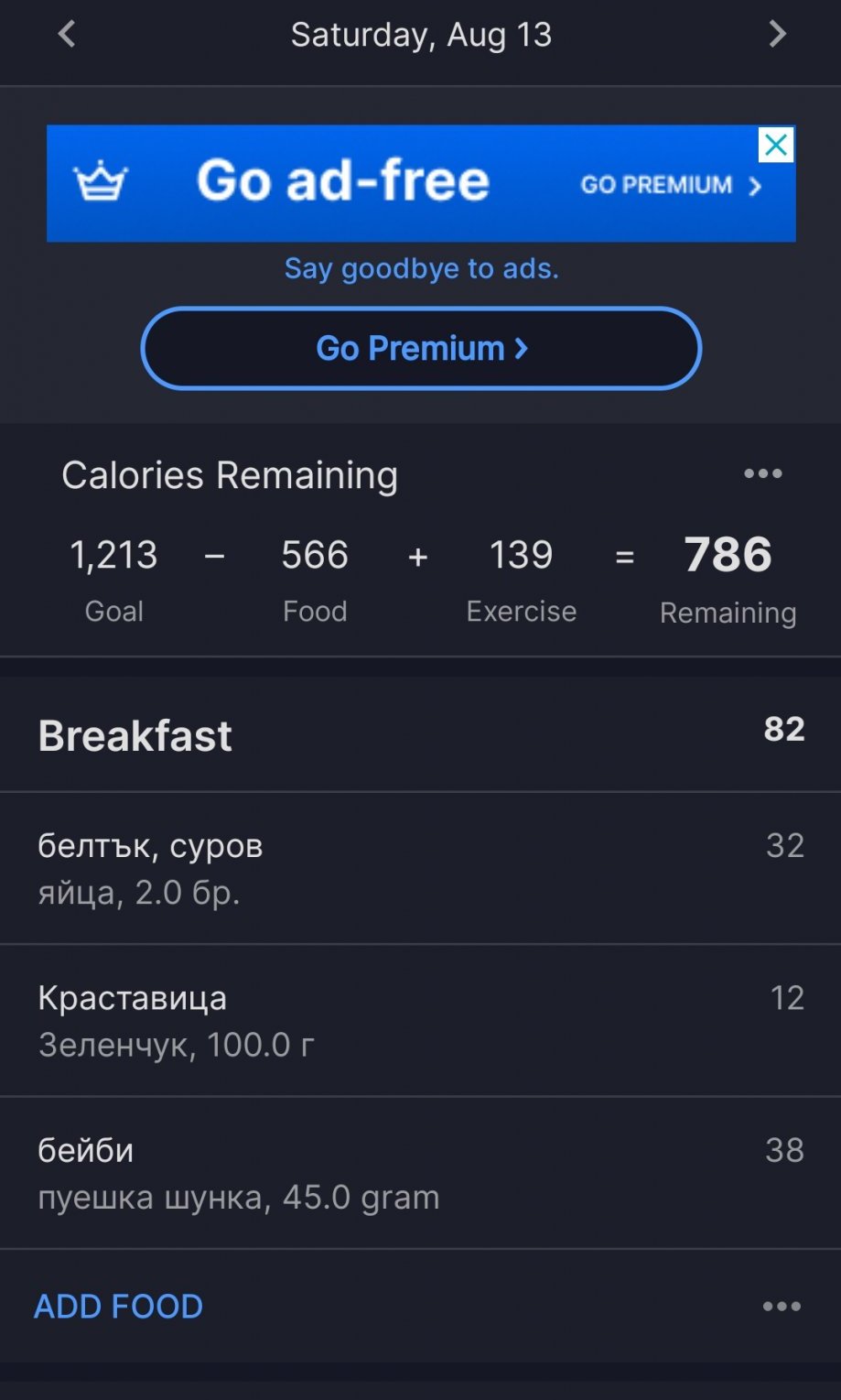The image size is (841, 1400).
Task: Select the Saturday, Aug 13 date header
Action: pyautogui.click(x=421, y=35)
